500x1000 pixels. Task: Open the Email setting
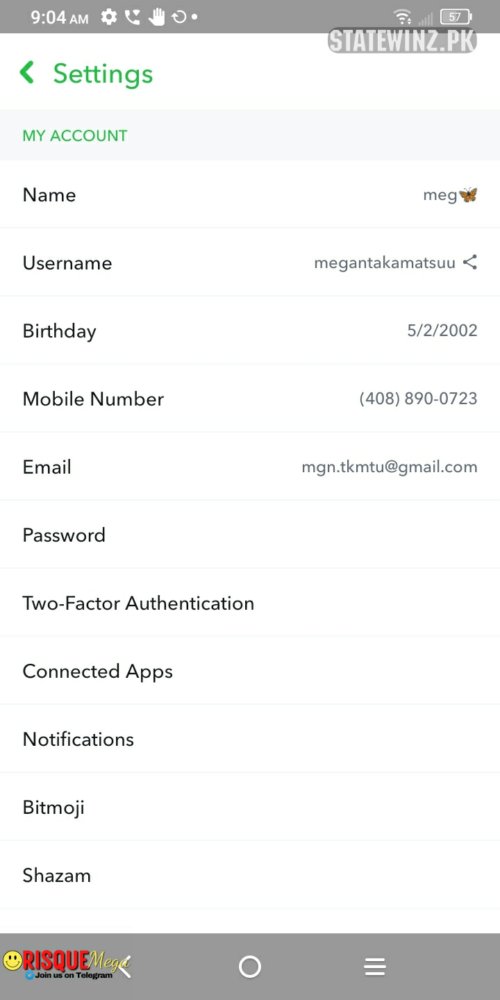coord(250,467)
